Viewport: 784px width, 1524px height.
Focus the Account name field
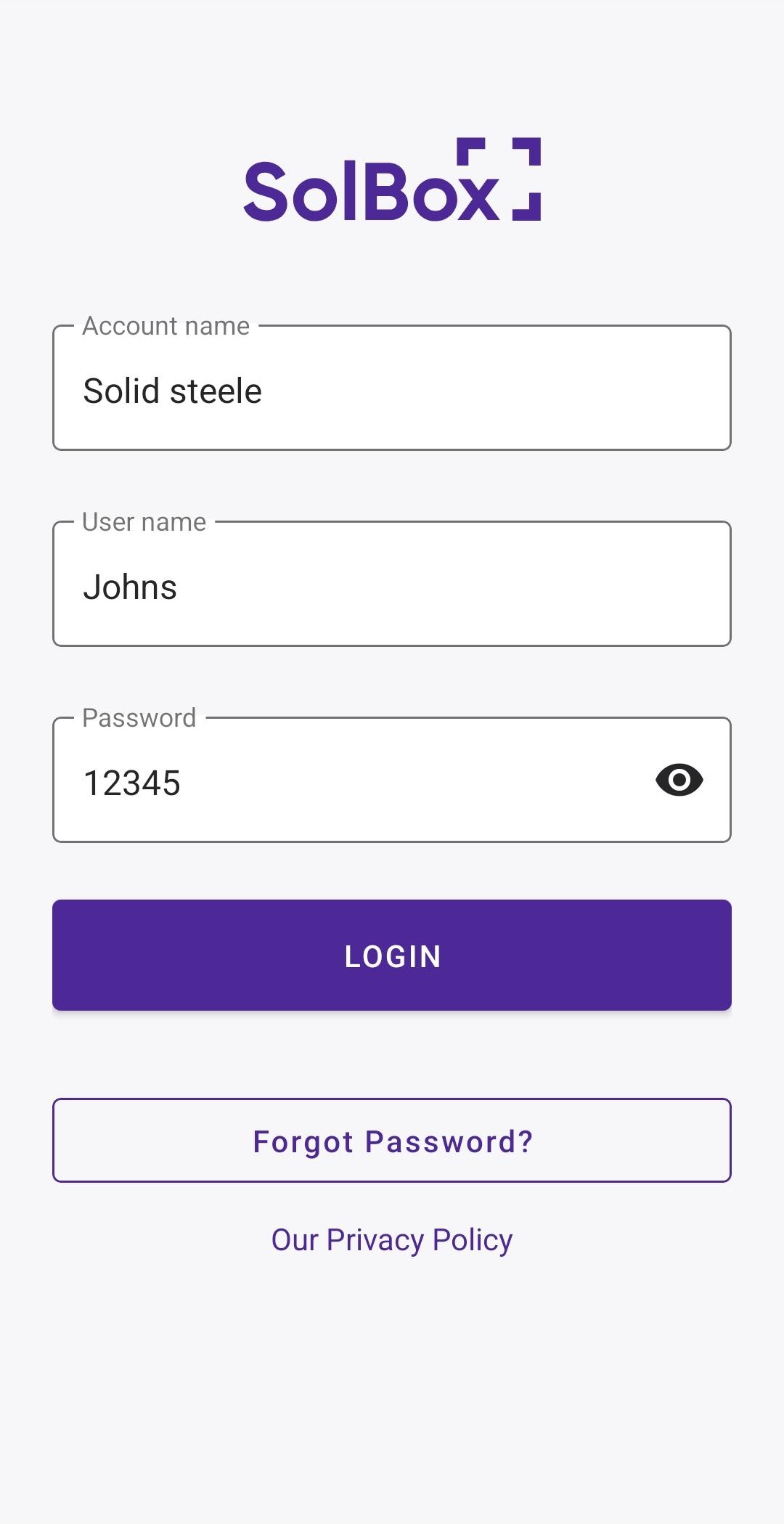(392, 388)
